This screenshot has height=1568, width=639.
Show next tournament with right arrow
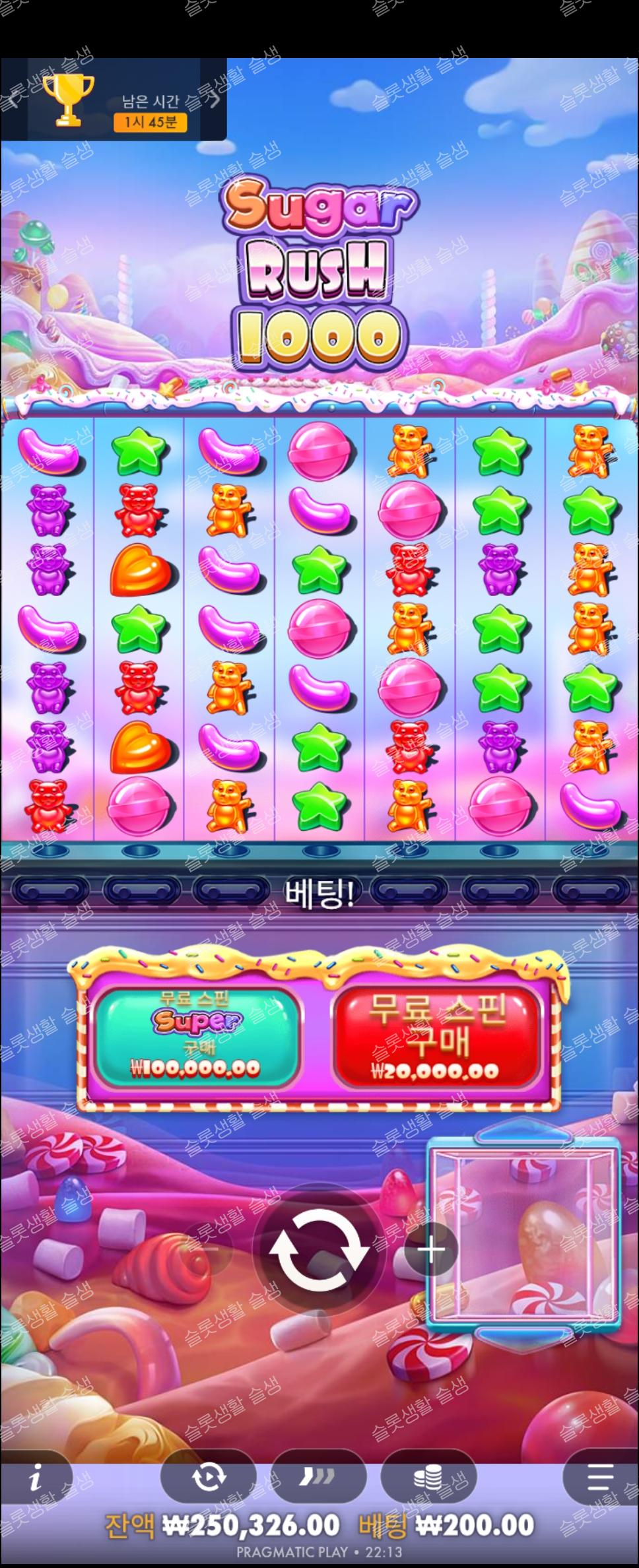coord(215,100)
